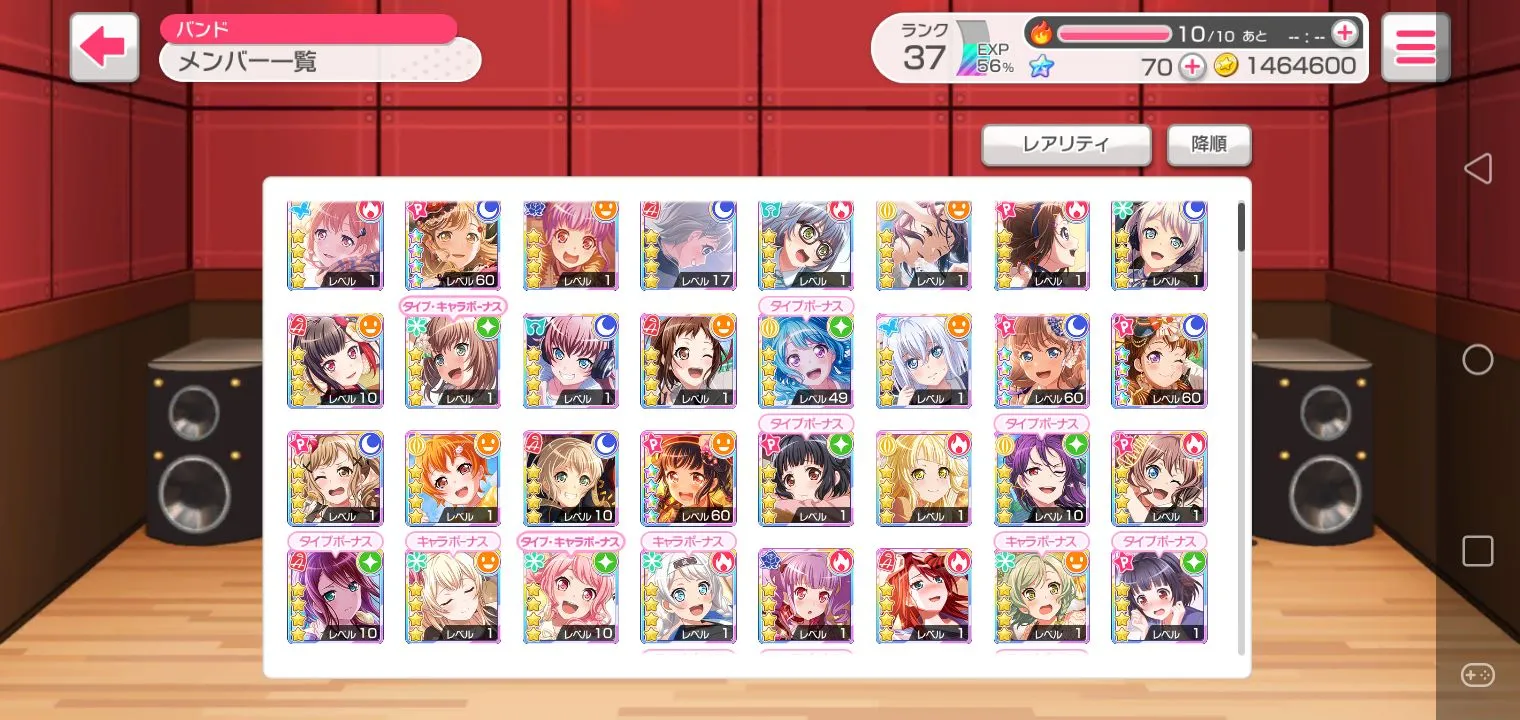Open the brown-haired タイプ・キャラボーナス level 1 card

(x=452, y=361)
